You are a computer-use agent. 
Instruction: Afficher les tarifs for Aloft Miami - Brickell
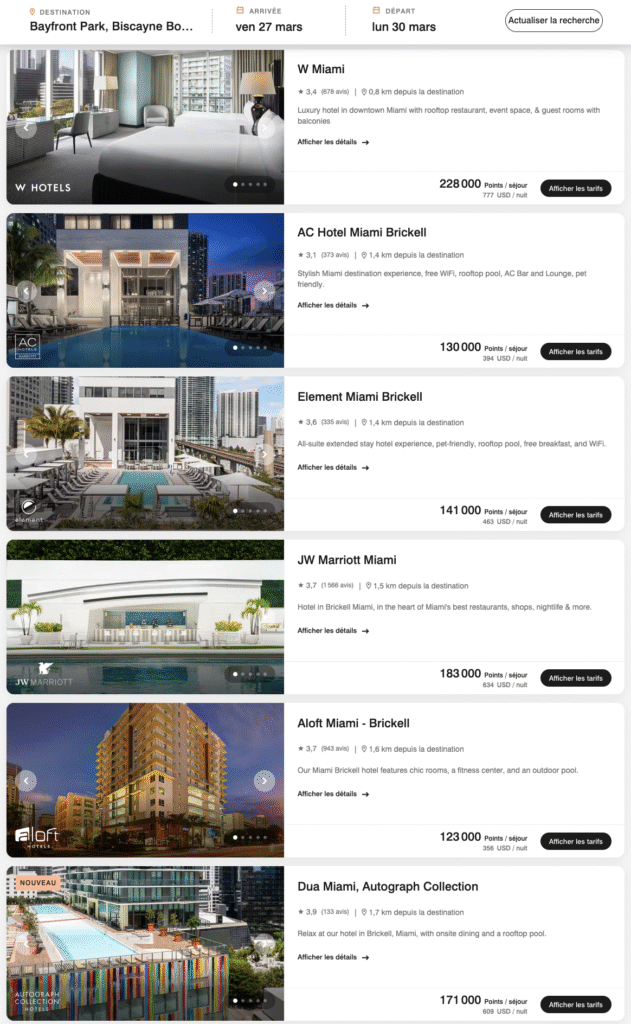[x=575, y=841]
